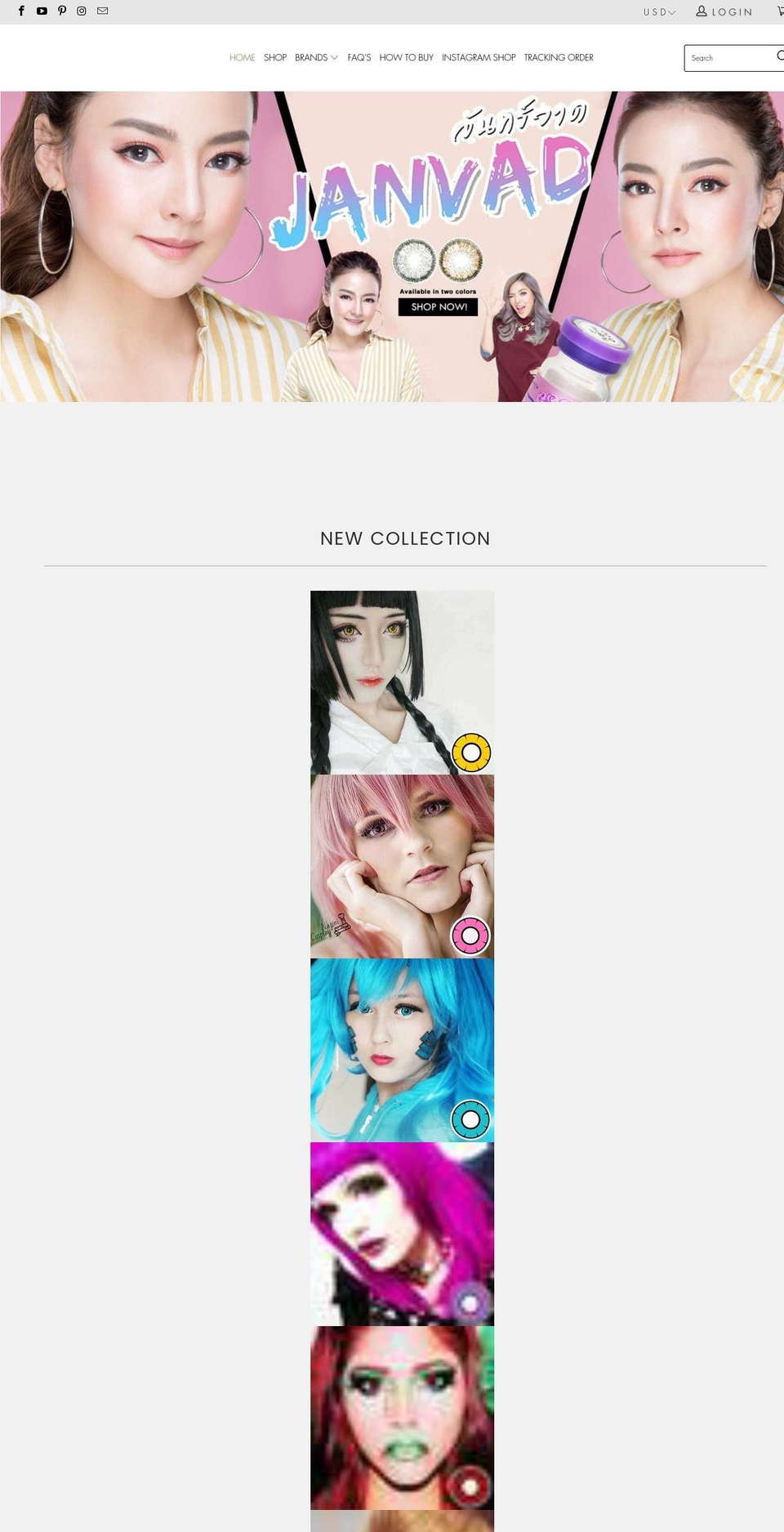Viewport: 784px width, 1532px height.
Task: Select the yellow lens color swatch
Action: click(473, 751)
